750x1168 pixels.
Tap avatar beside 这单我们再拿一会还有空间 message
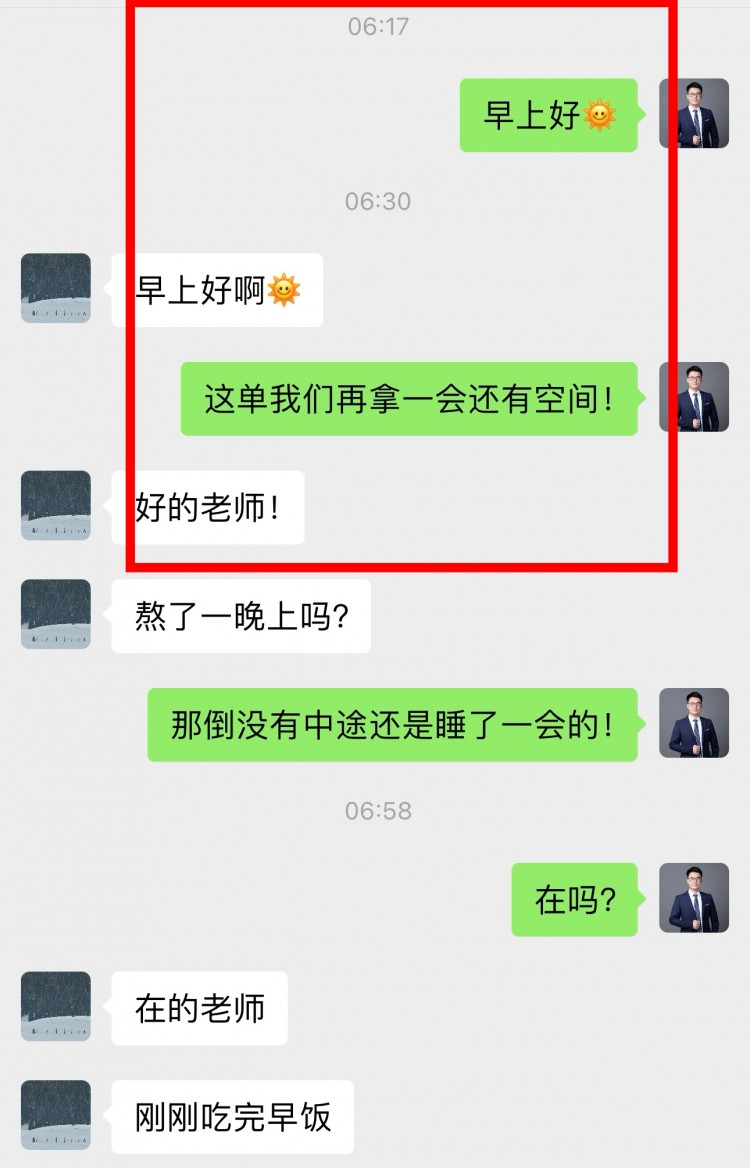point(693,397)
